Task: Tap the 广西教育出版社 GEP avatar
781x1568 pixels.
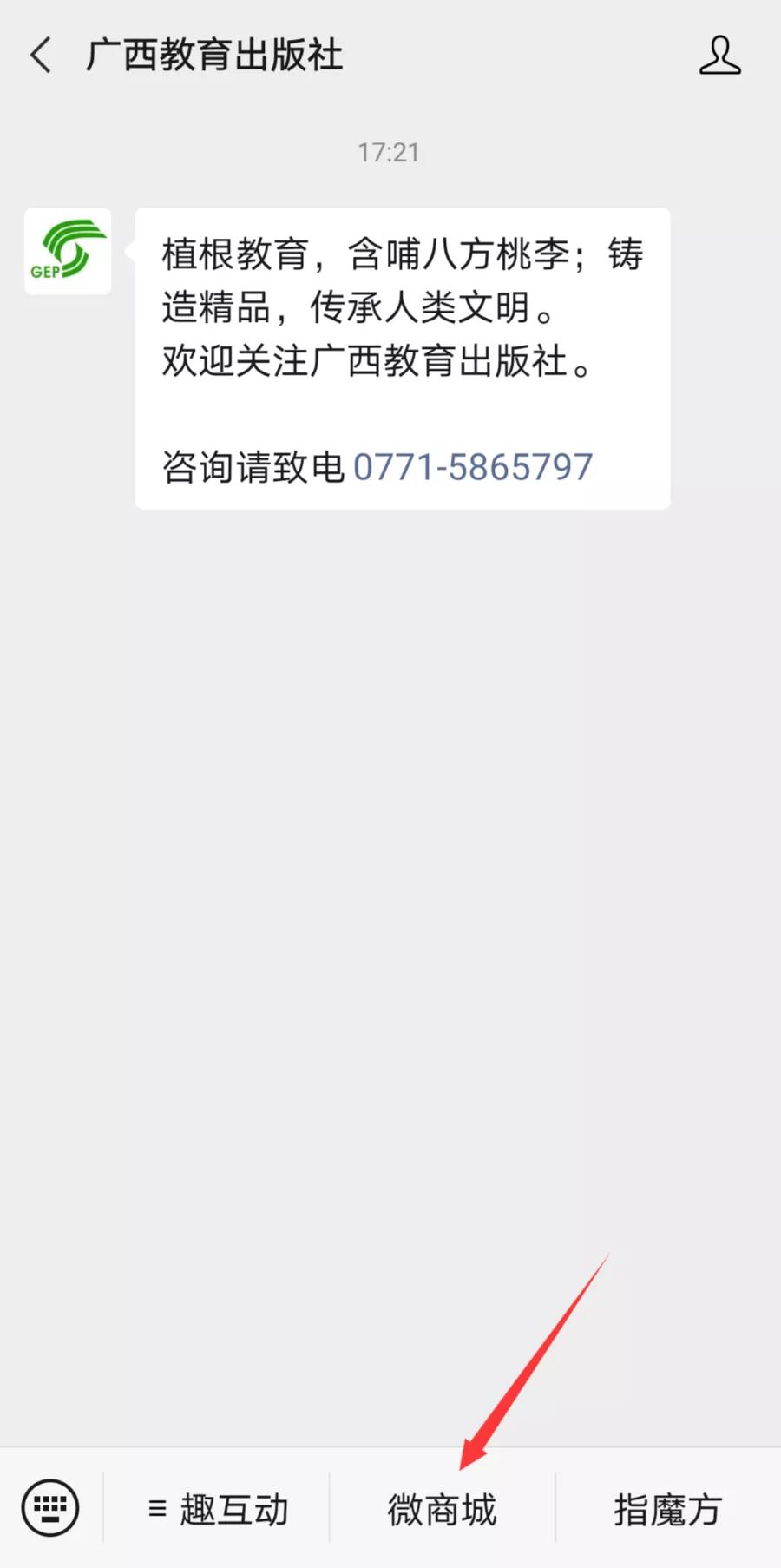Action: click(68, 251)
